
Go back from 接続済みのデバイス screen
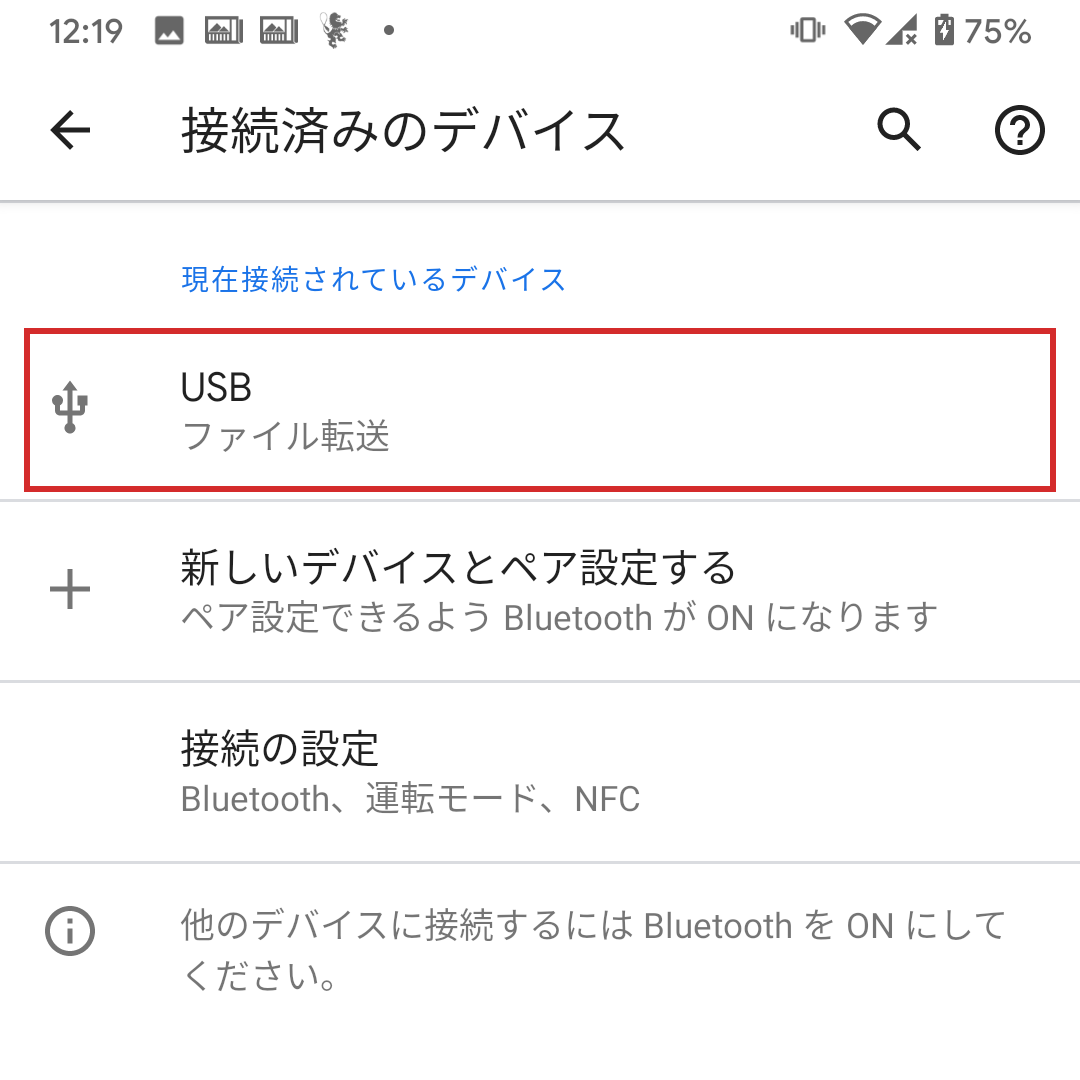(x=70, y=130)
